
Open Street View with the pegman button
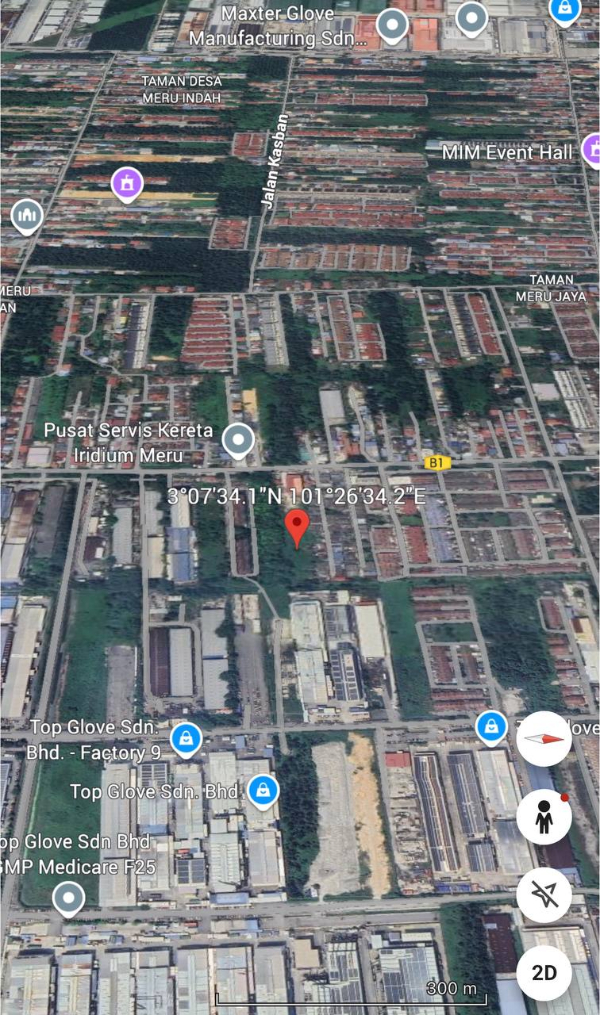tap(544, 818)
